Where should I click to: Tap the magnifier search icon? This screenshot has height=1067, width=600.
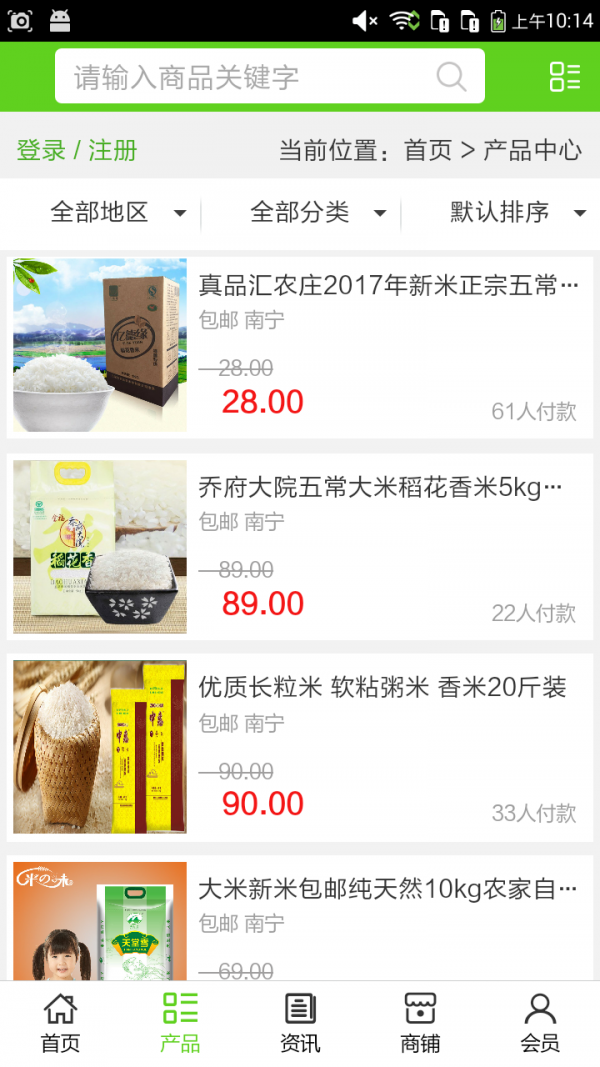point(451,77)
